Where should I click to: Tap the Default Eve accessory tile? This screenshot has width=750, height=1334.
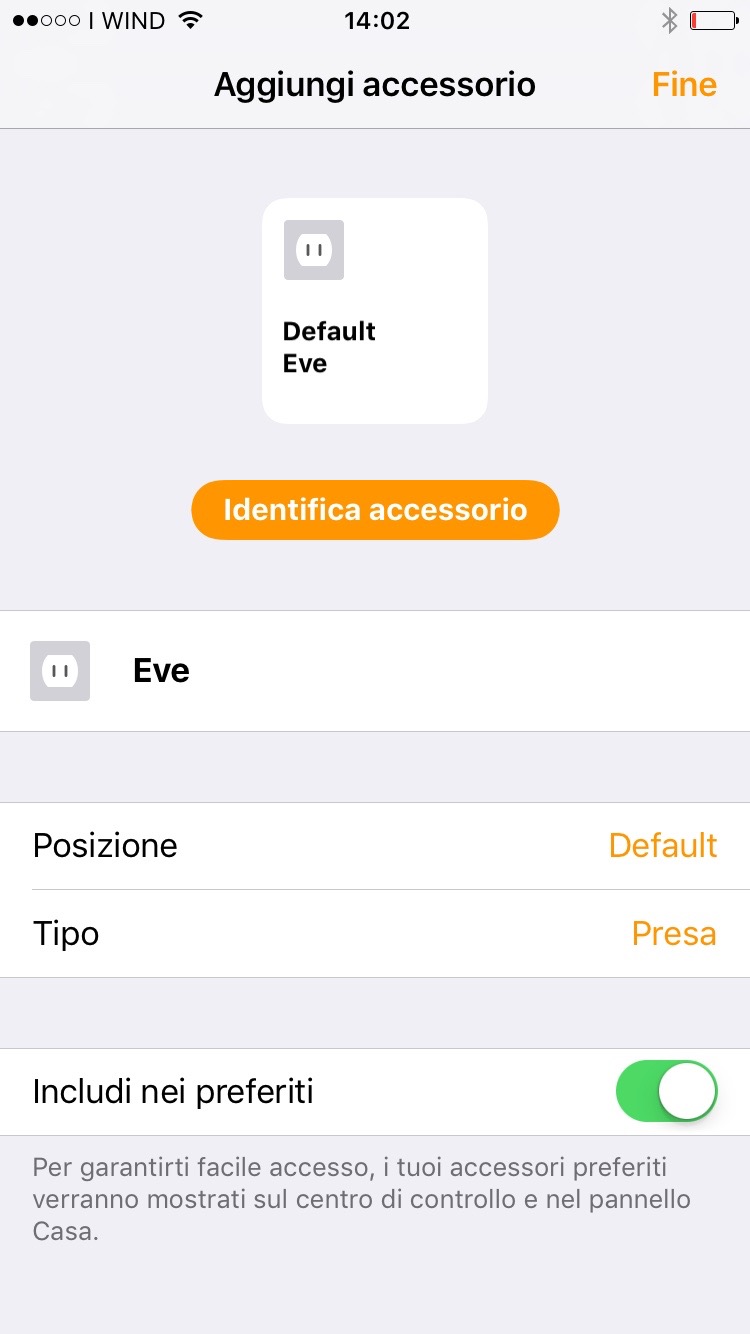pyautogui.click(x=375, y=310)
